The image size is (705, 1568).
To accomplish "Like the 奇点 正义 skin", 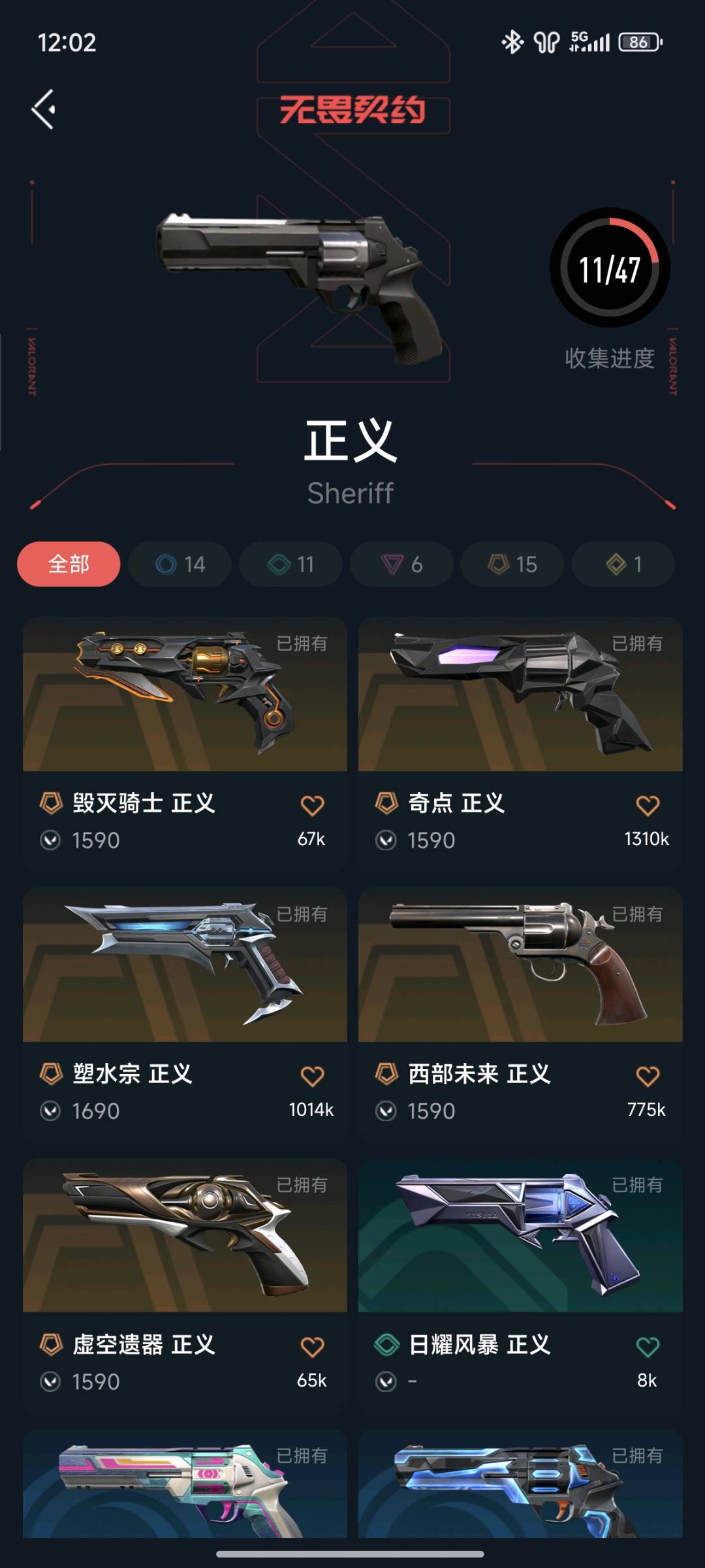I will [x=648, y=805].
